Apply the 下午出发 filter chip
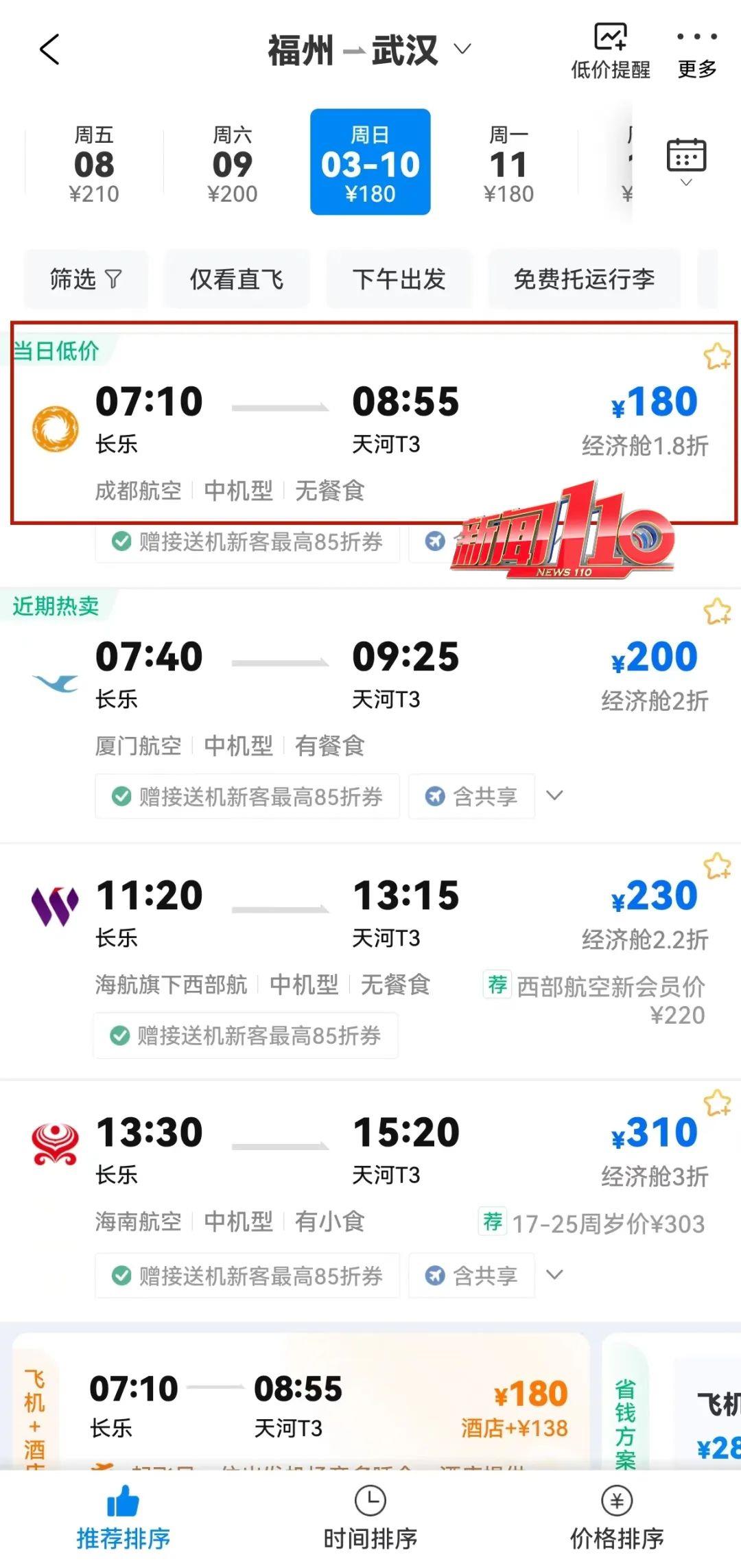 pyautogui.click(x=399, y=279)
